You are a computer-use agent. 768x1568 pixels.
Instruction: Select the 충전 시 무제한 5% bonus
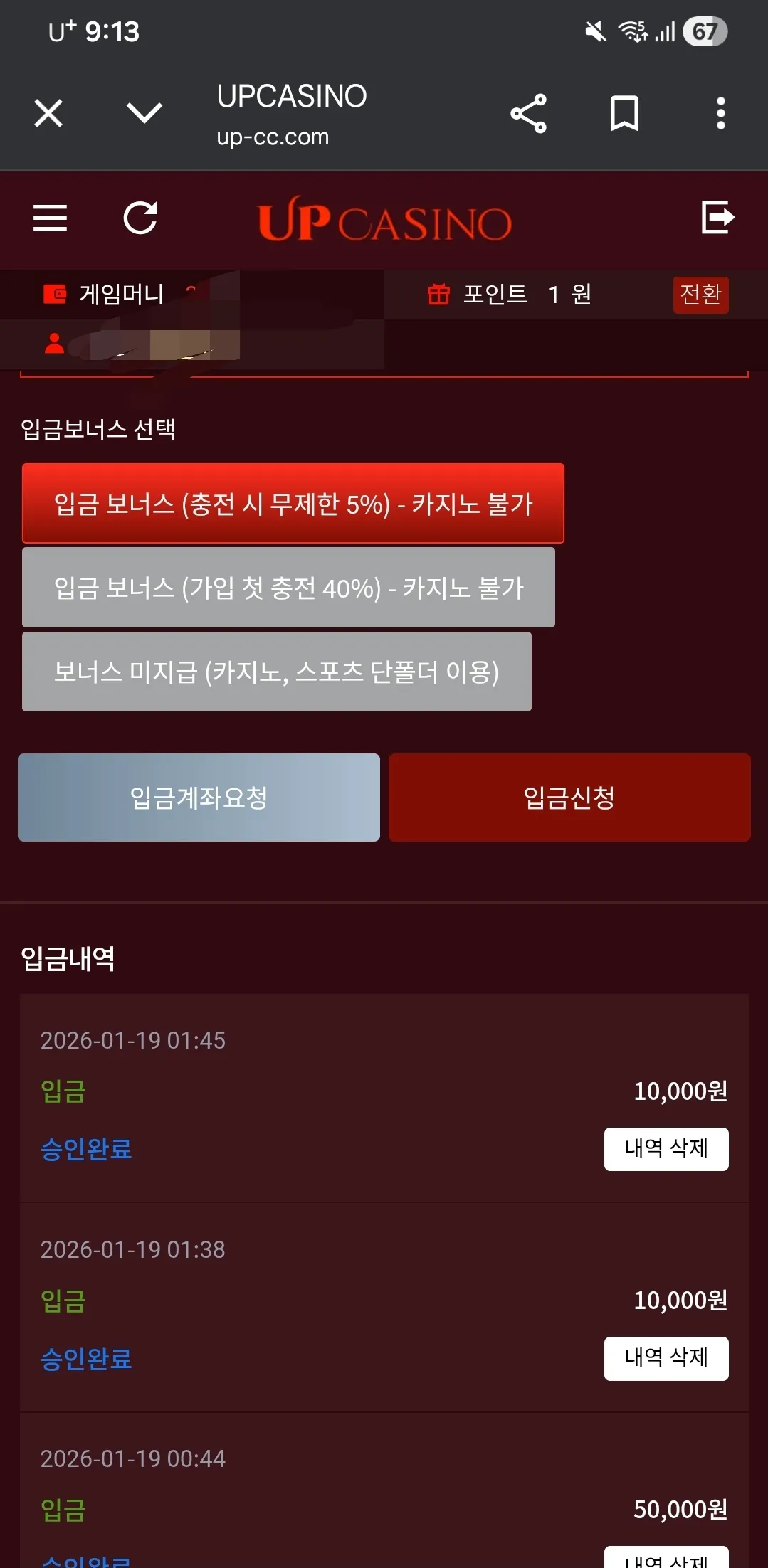293,504
